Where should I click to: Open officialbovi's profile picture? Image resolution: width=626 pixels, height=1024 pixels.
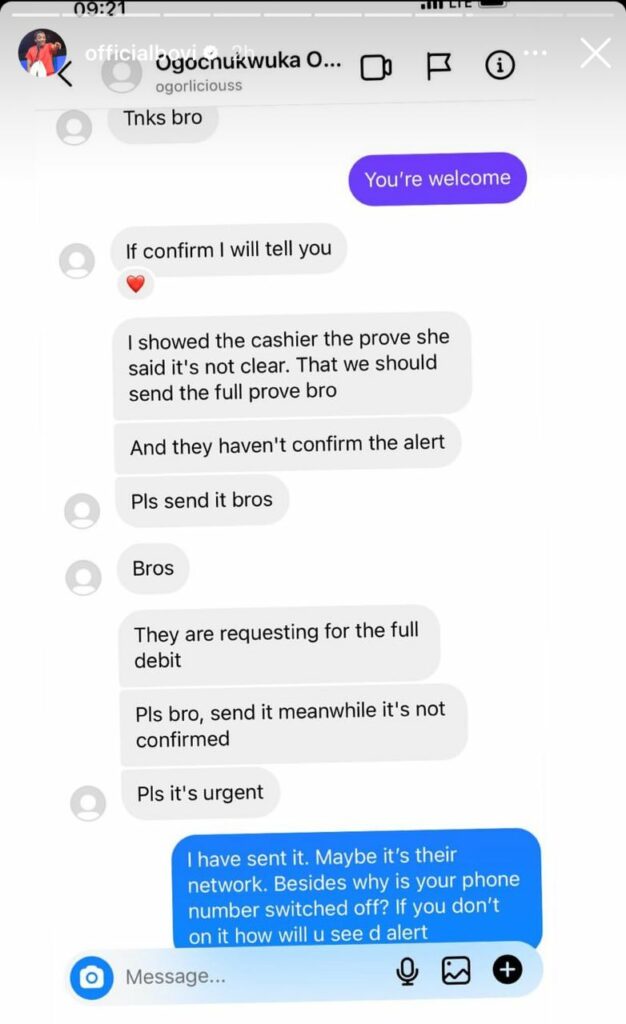[x=41, y=53]
